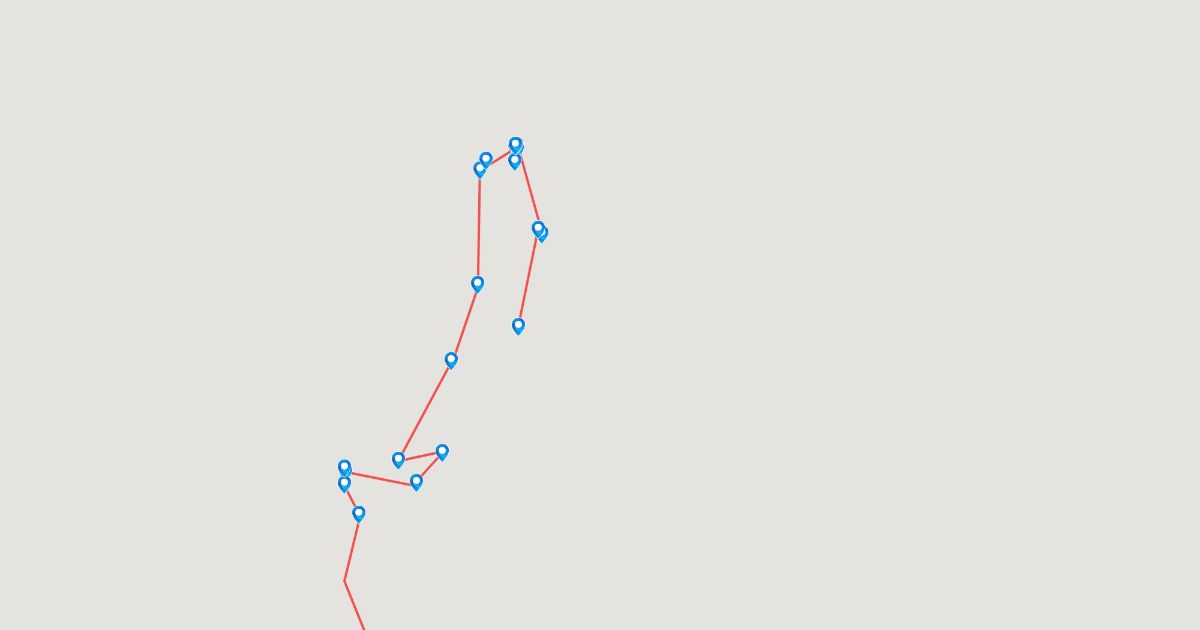Select the pin midway along the long diagonal segment

click(451, 360)
